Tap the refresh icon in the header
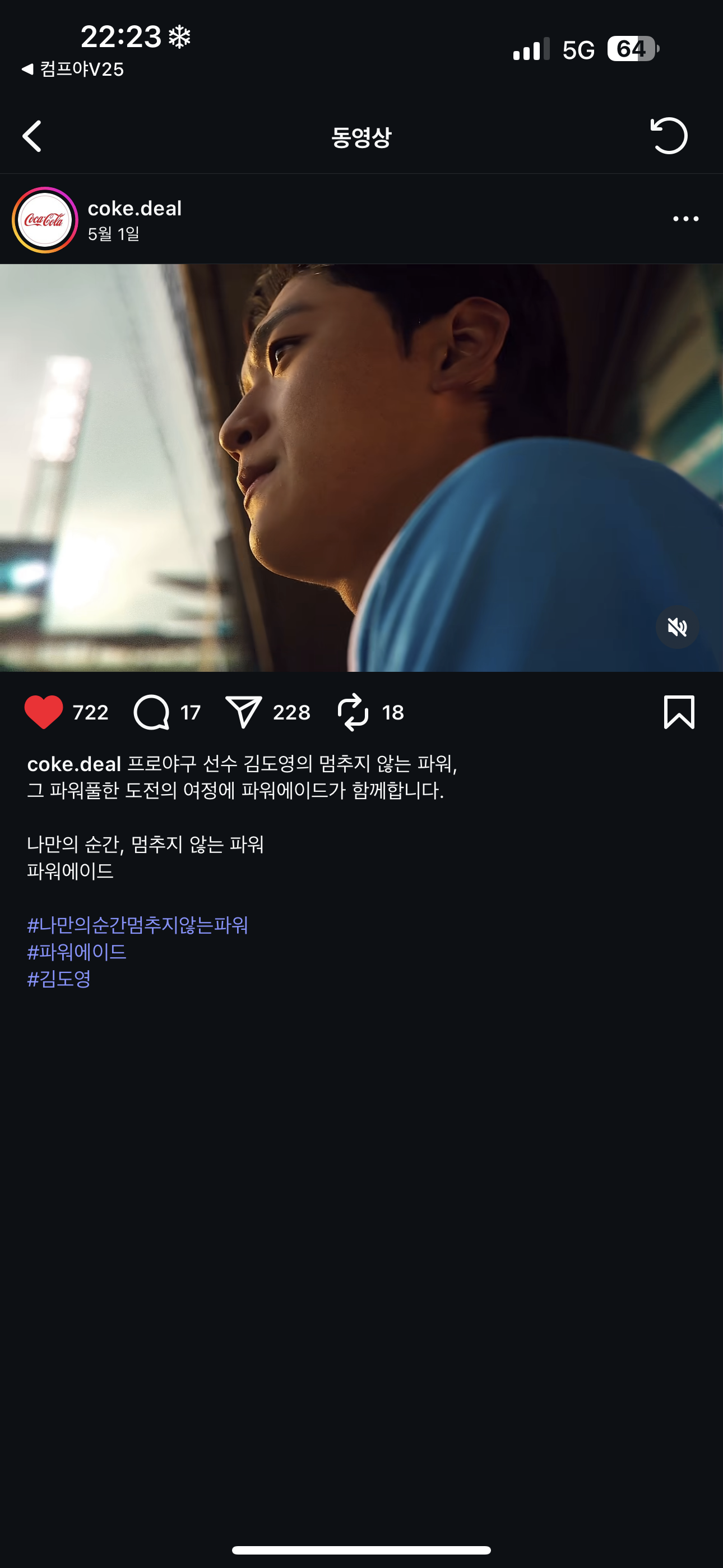The image size is (723, 1568). click(669, 136)
